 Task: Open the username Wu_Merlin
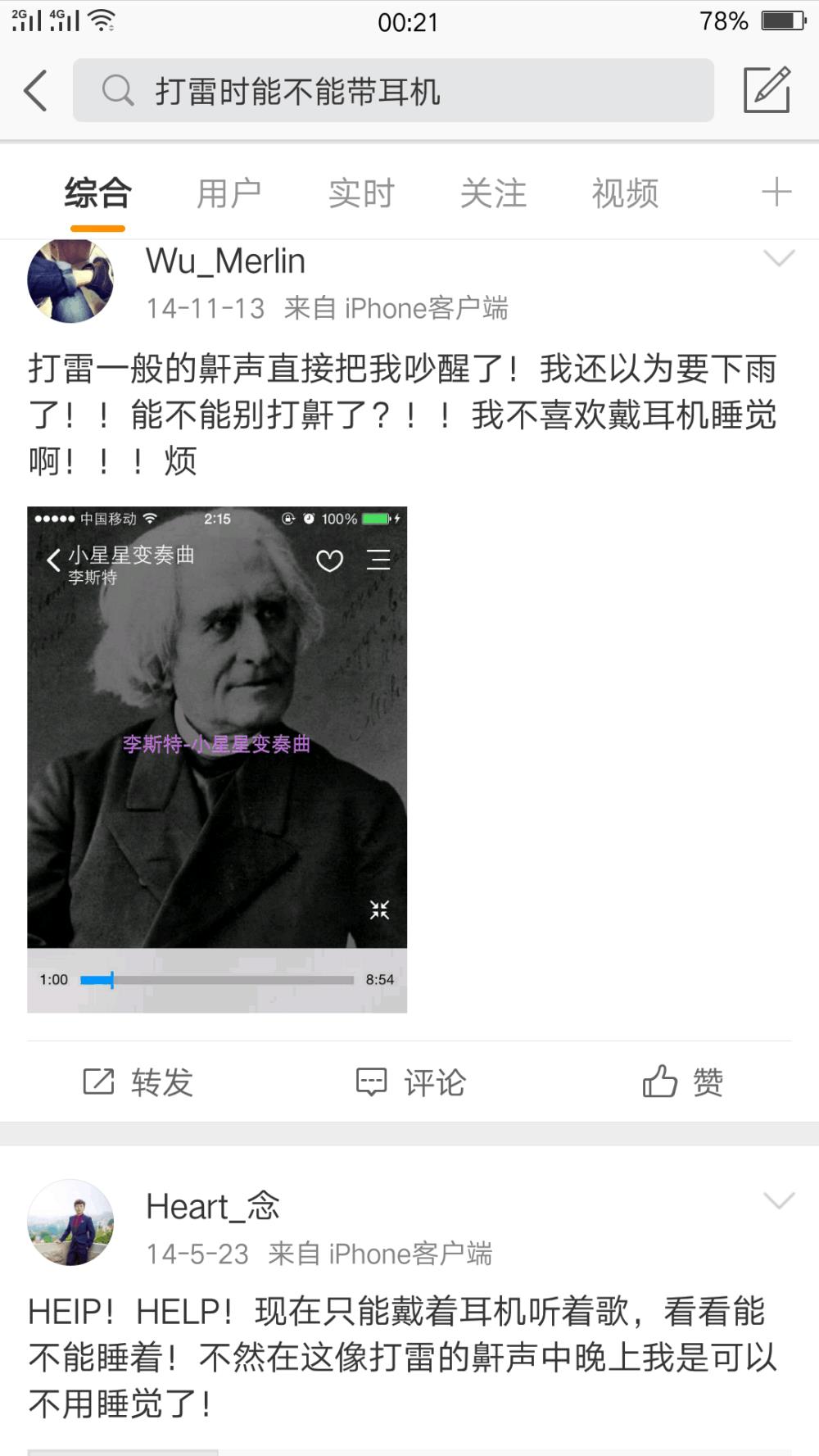point(225,261)
